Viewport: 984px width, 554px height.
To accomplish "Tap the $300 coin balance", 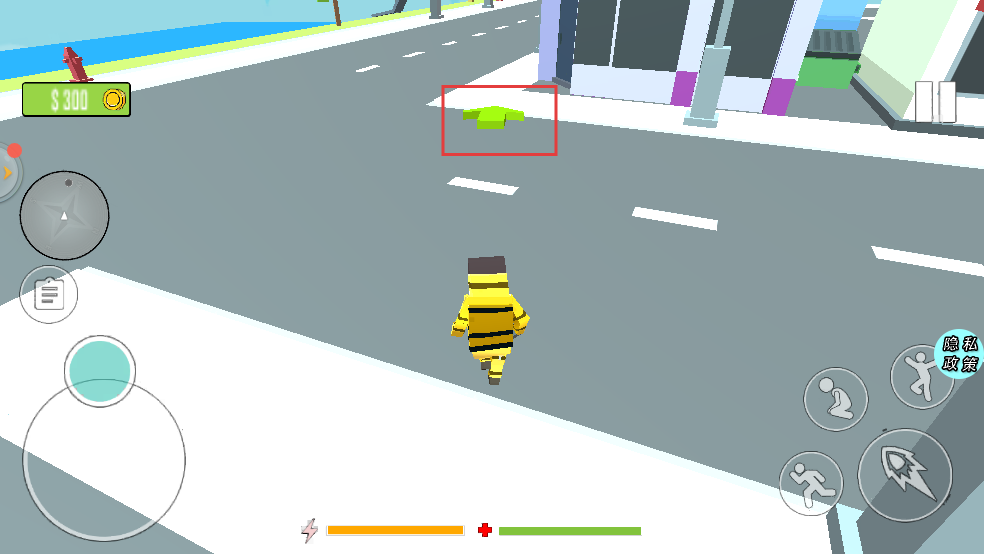I will [x=76, y=99].
